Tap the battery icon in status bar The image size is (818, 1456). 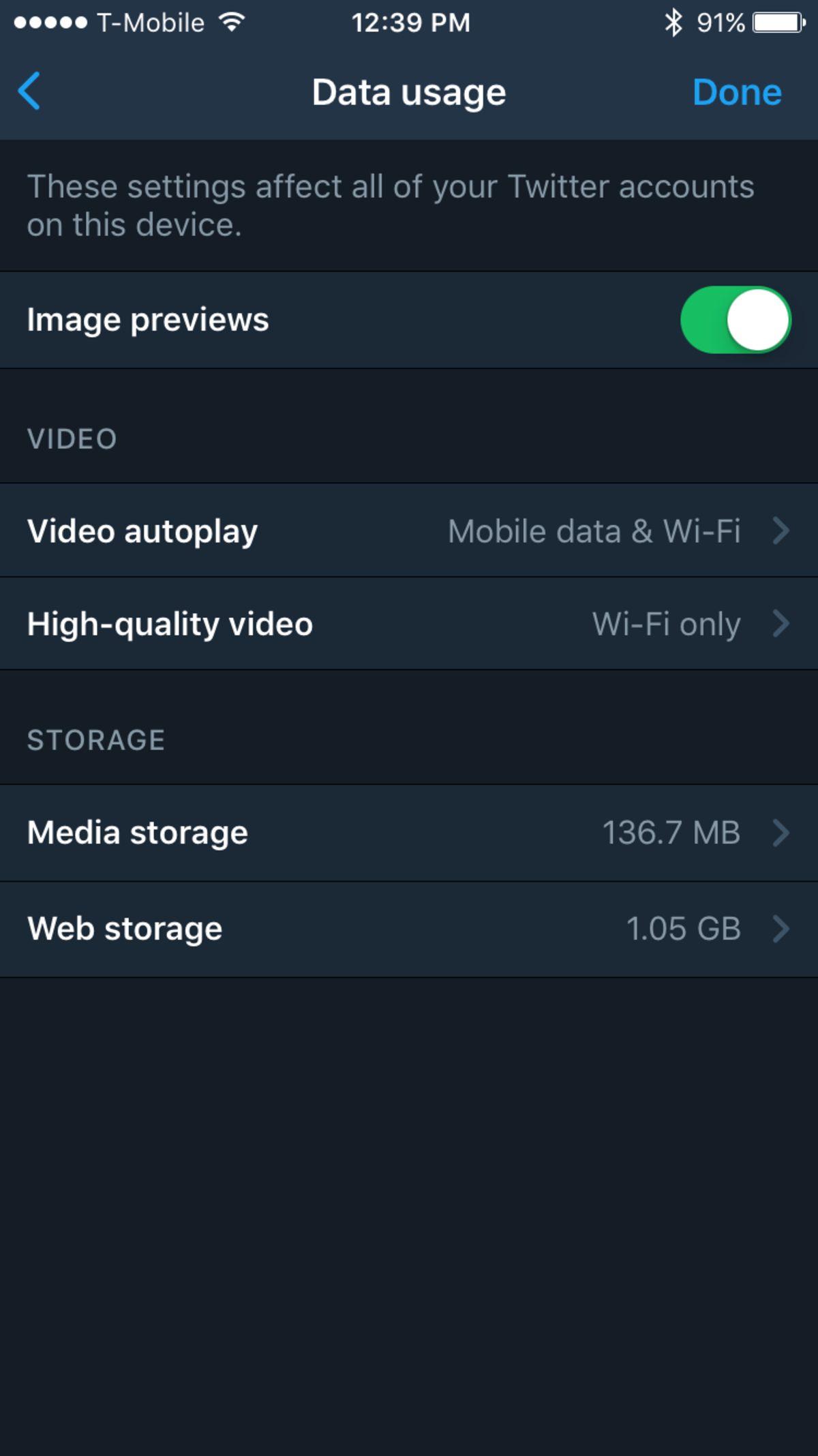point(777,23)
